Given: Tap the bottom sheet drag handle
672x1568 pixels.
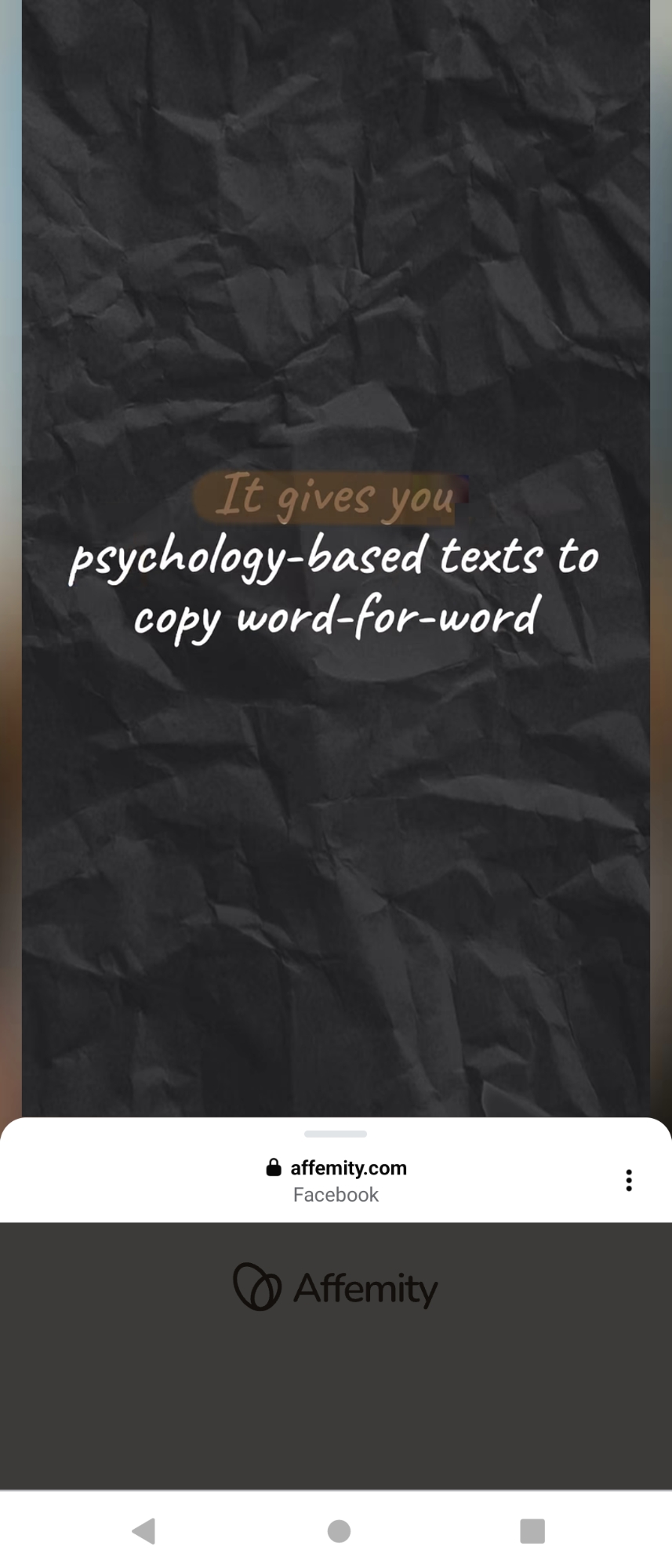Looking at the screenshot, I should coord(336,1134).
